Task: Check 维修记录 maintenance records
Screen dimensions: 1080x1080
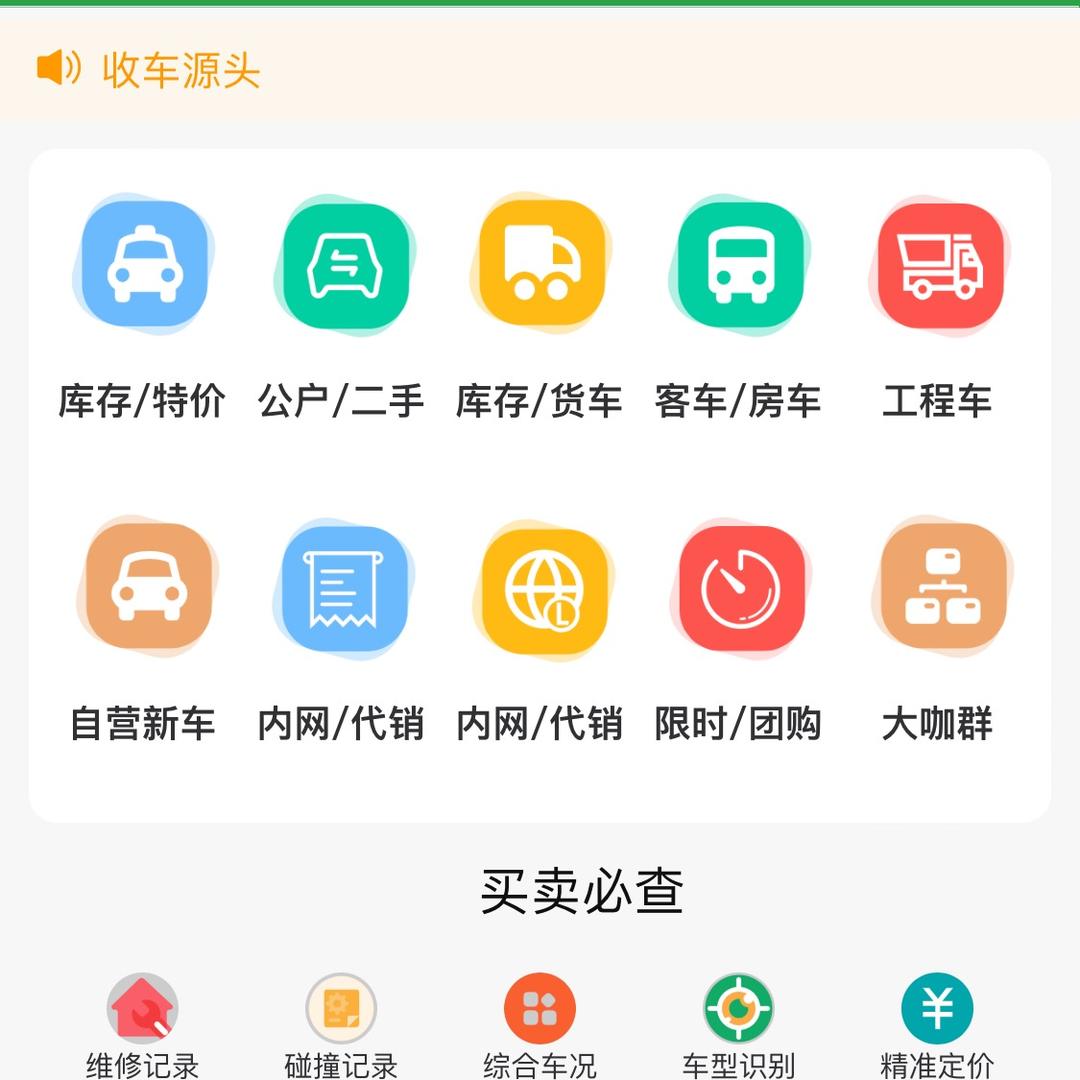Action: pos(143,1012)
